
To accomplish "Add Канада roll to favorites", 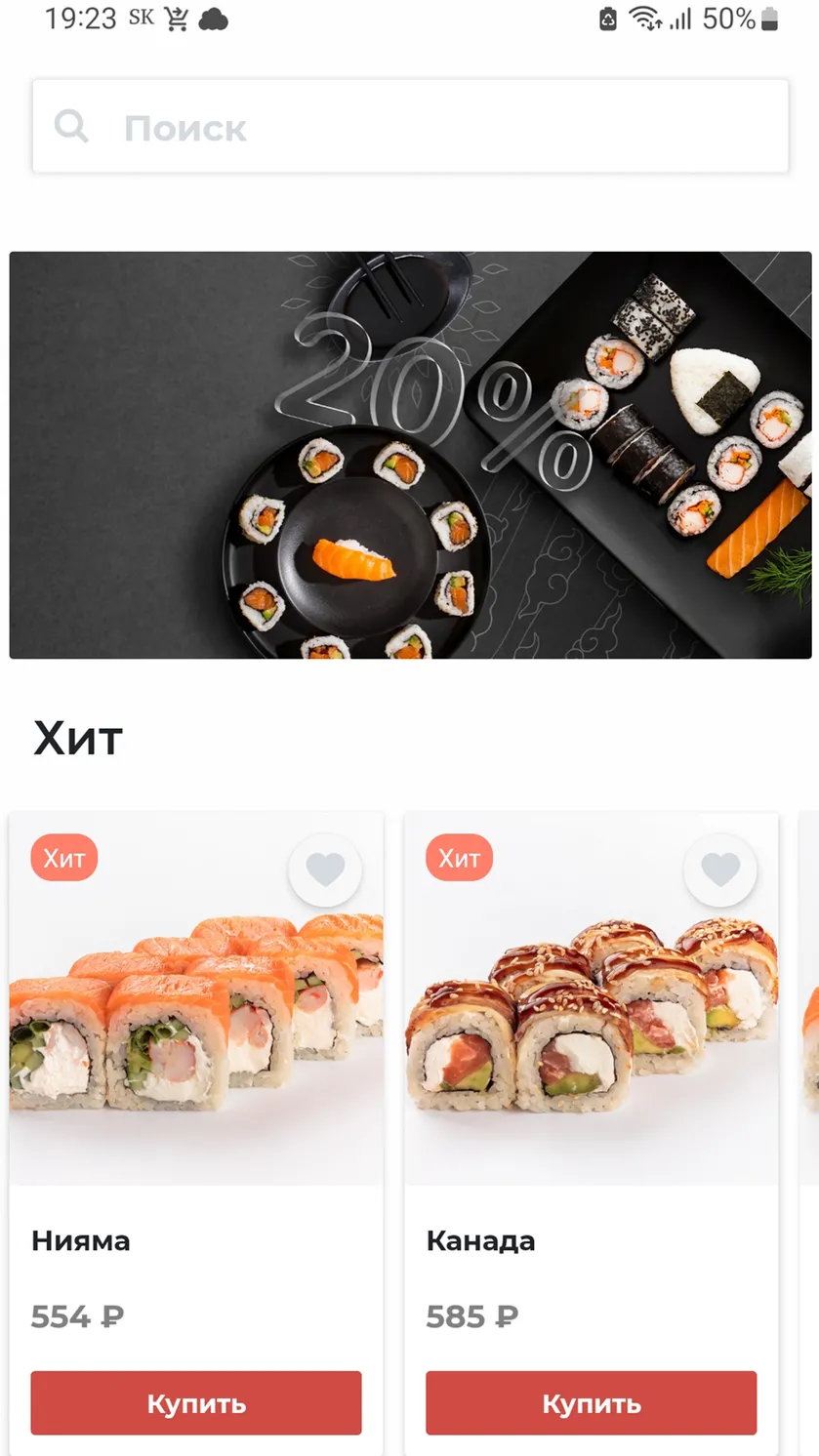I will click(x=720, y=869).
